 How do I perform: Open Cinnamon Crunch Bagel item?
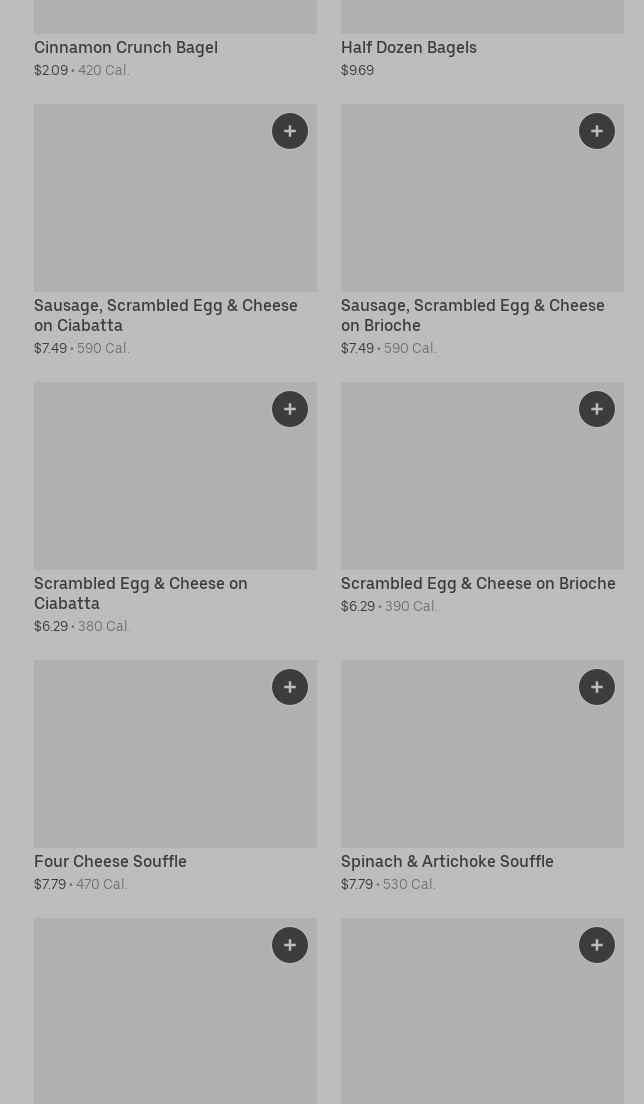(x=126, y=47)
